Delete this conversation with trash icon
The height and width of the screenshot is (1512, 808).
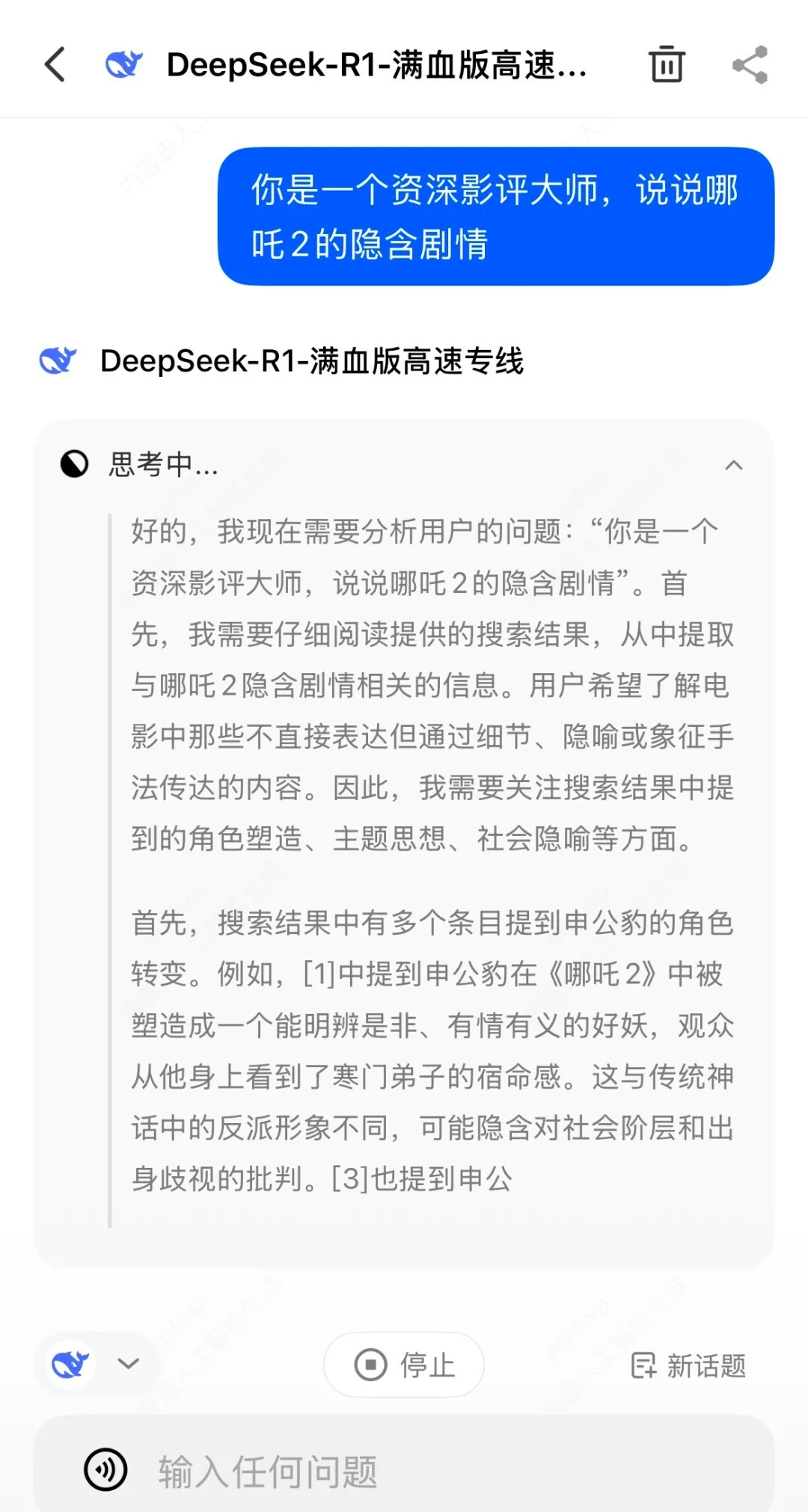(666, 64)
